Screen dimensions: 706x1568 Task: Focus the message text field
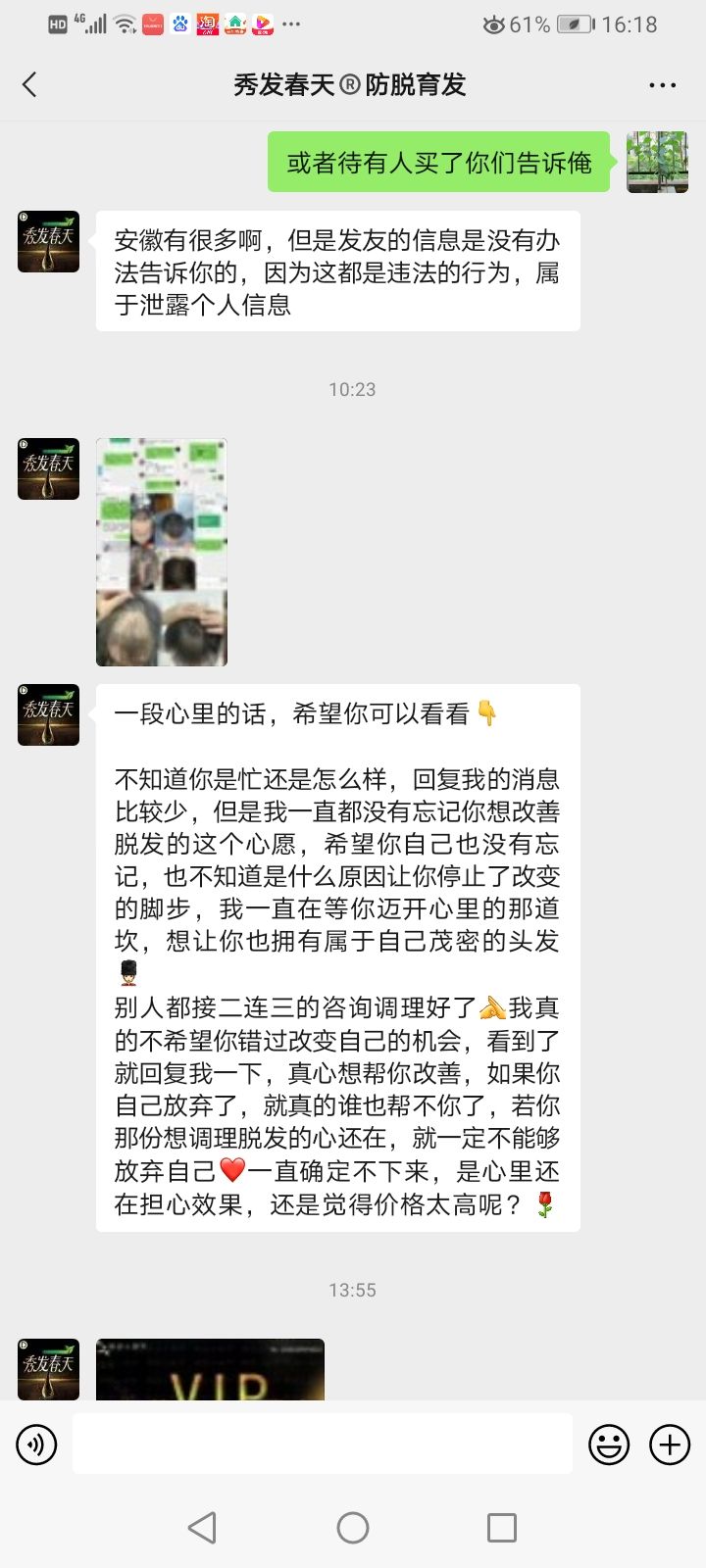[323, 1444]
